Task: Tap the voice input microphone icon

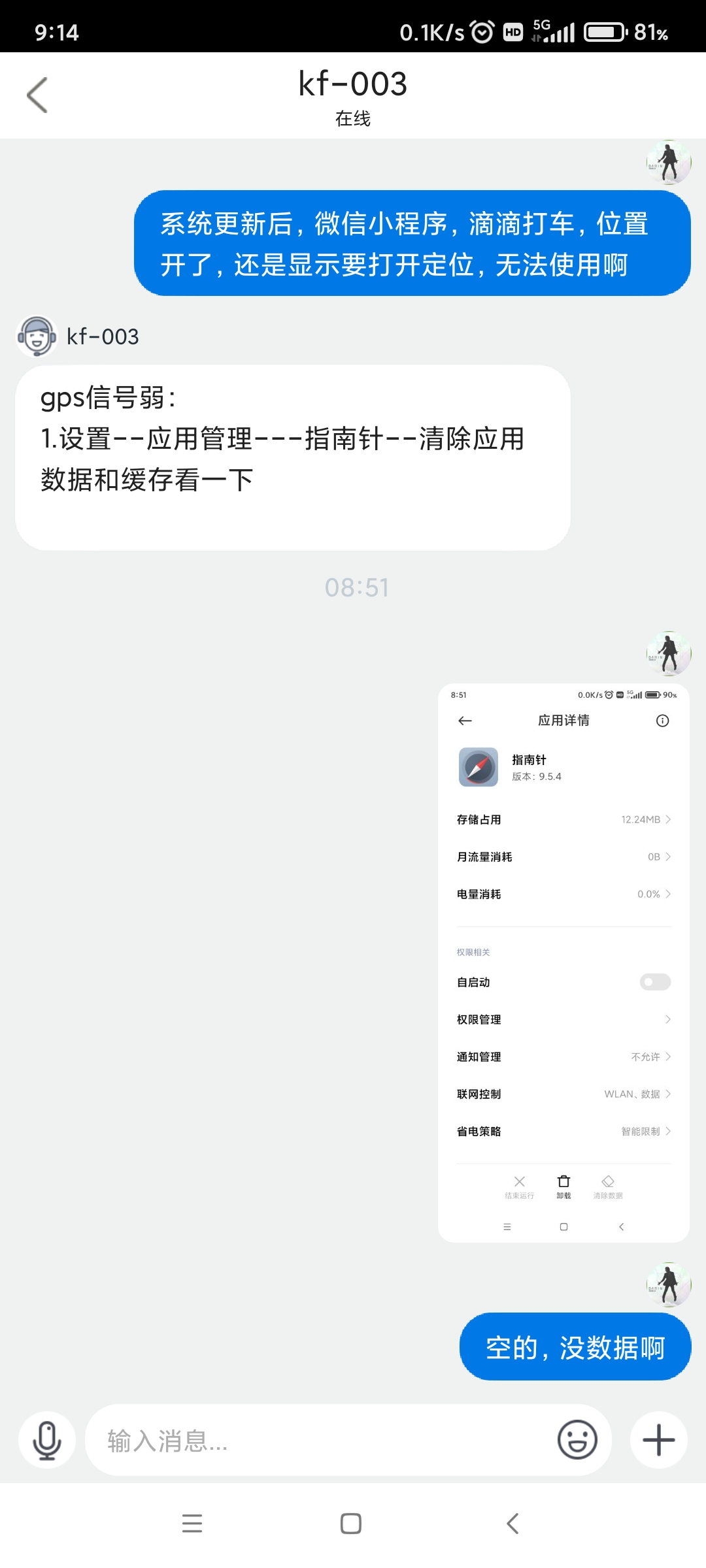Action: [x=47, y=1440]
